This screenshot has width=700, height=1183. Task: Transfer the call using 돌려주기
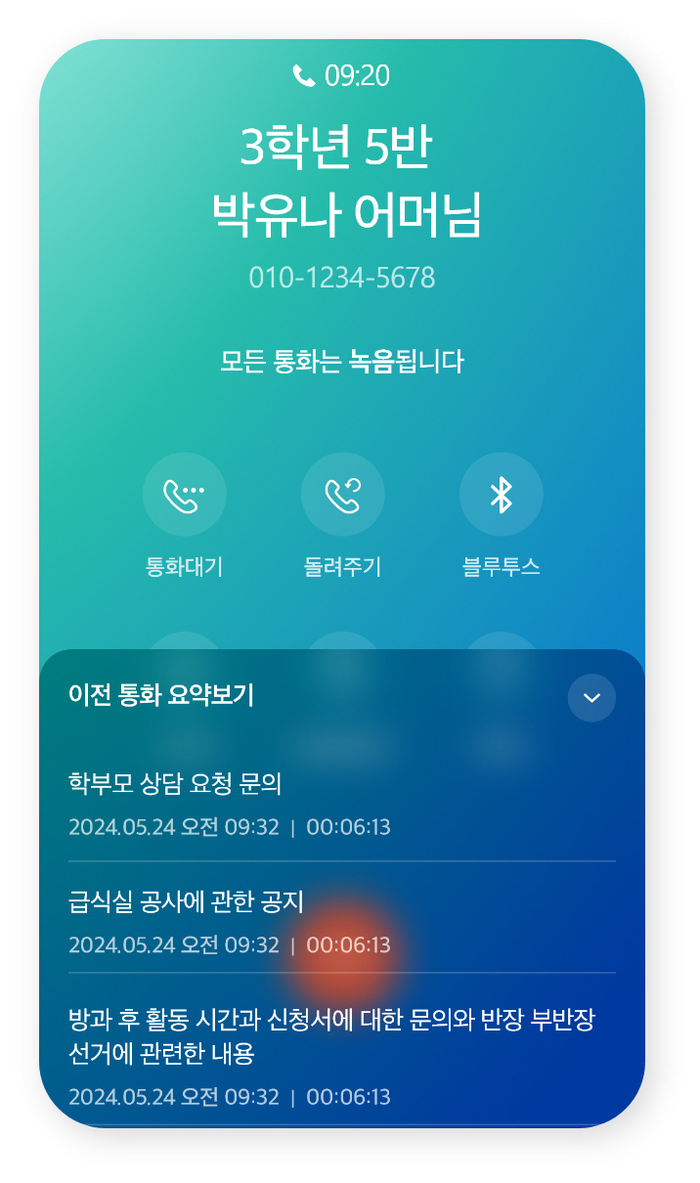[x=342, y=495]
